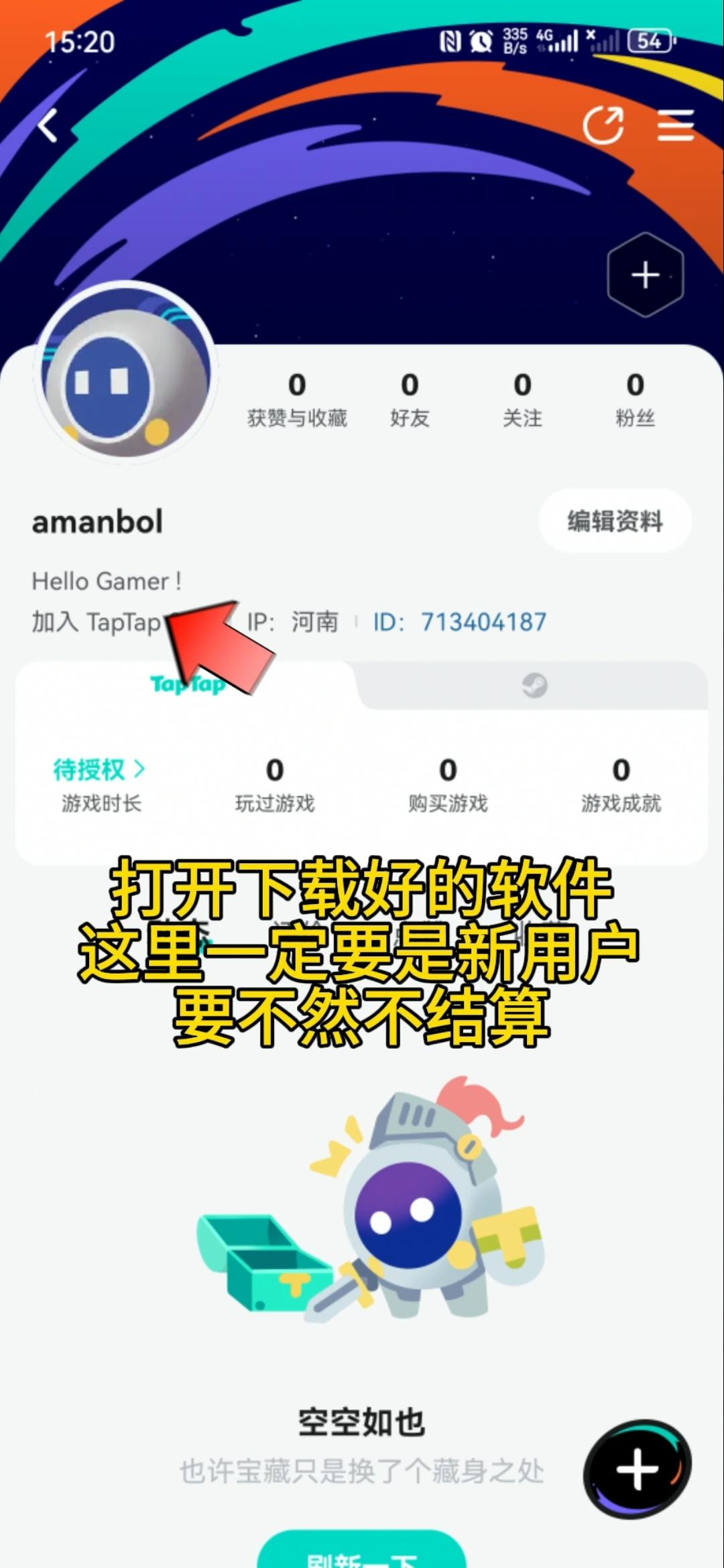Open the profile avatar
724x1568 pixels.
point(125,372)
